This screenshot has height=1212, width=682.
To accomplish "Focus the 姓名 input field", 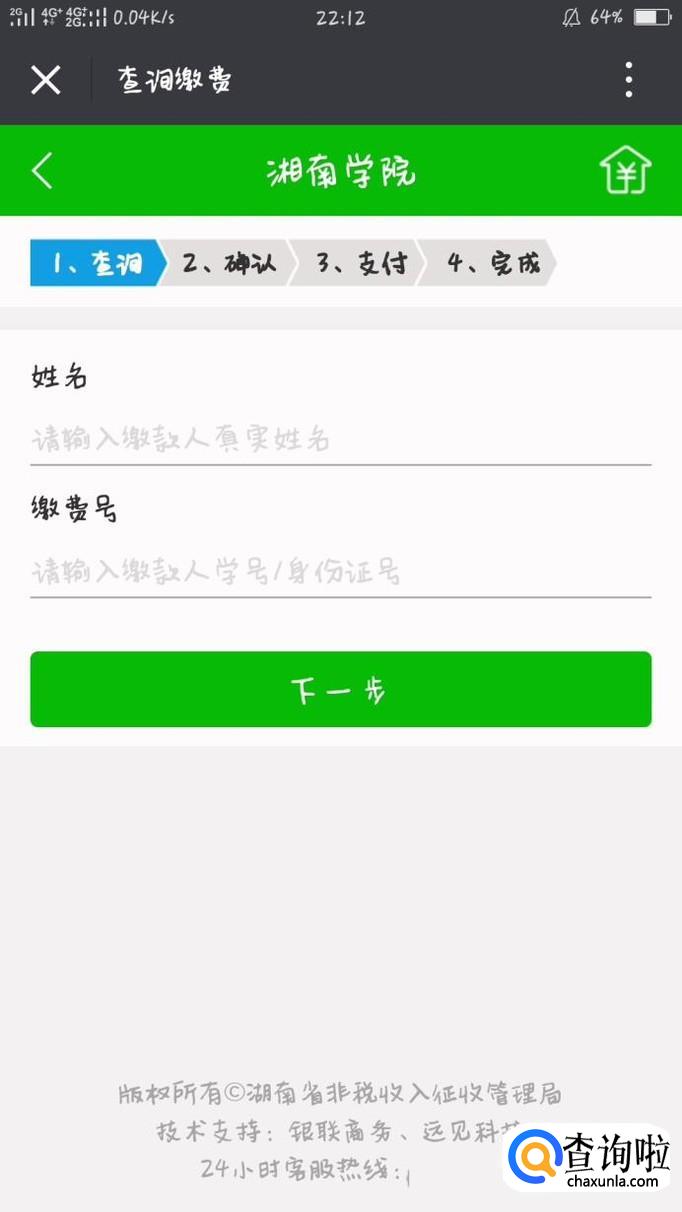I will point(340,439).
